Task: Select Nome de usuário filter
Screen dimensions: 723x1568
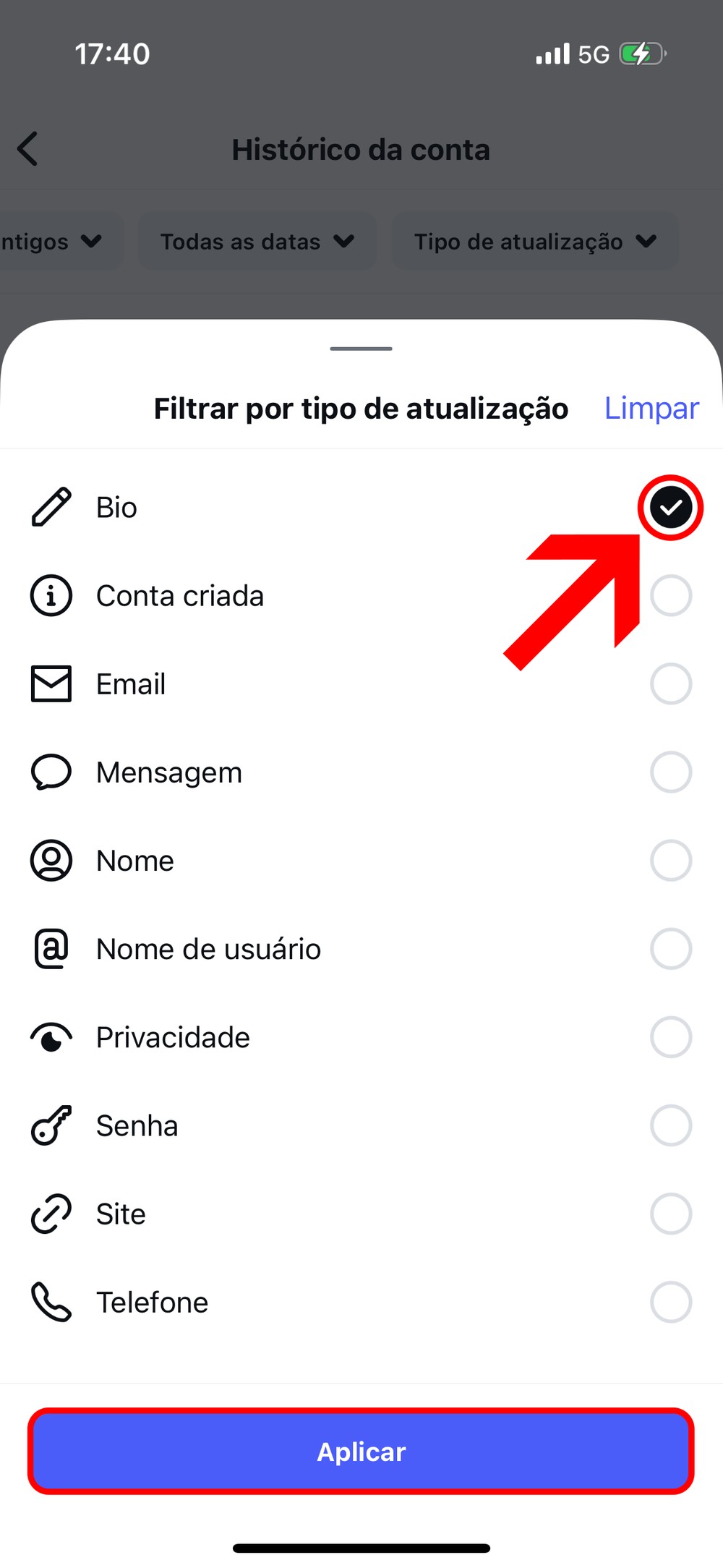Action: coord(670,949)
